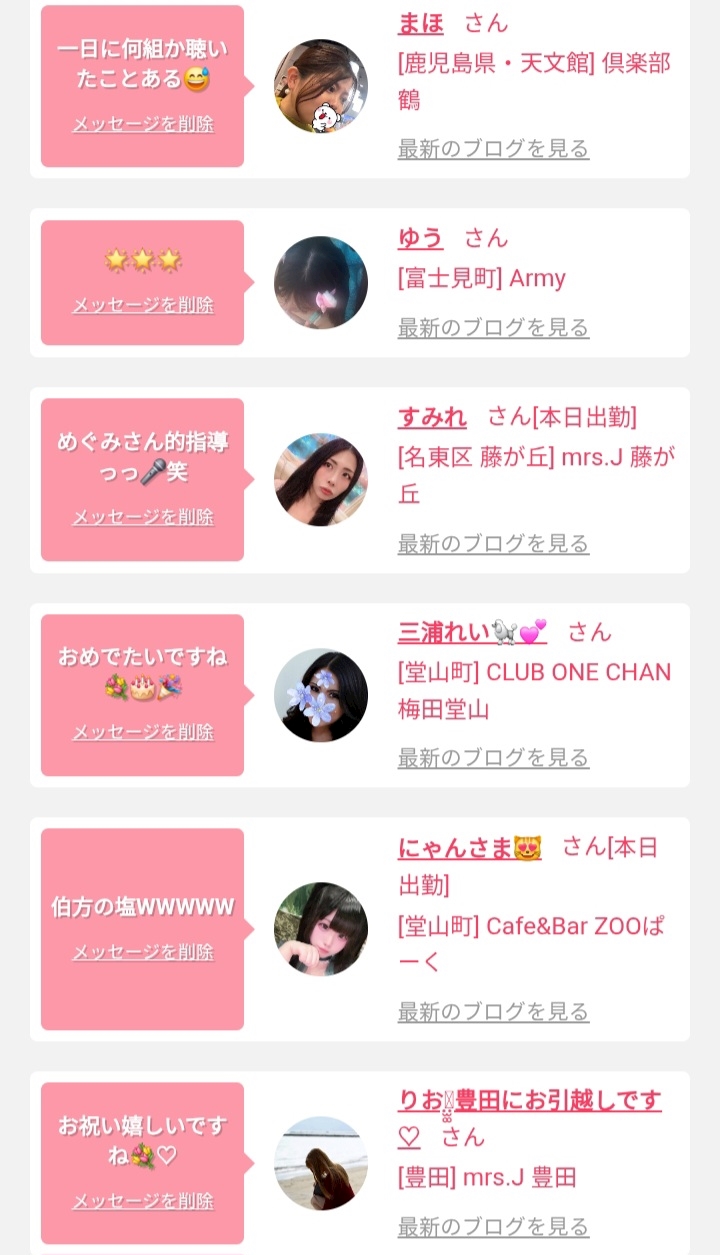The width and height of the screenshot is (720, 1255).
Task: Delete the おめでたいですね message
Action: tap(143, 732)
